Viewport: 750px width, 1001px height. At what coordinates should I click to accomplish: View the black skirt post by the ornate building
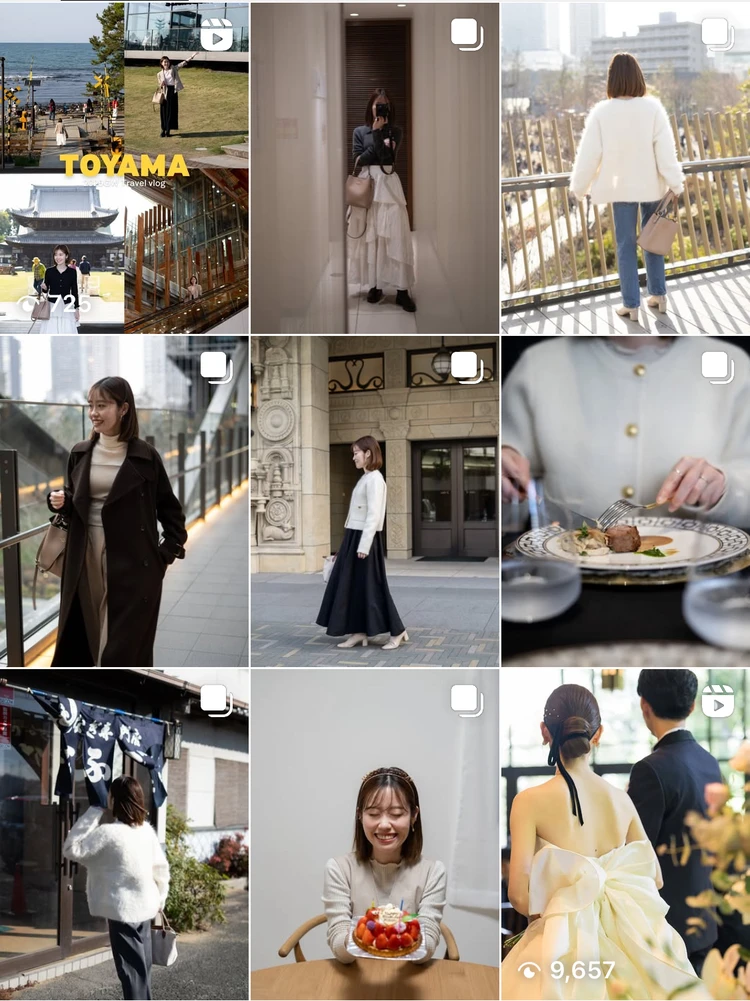pos(375,501)
